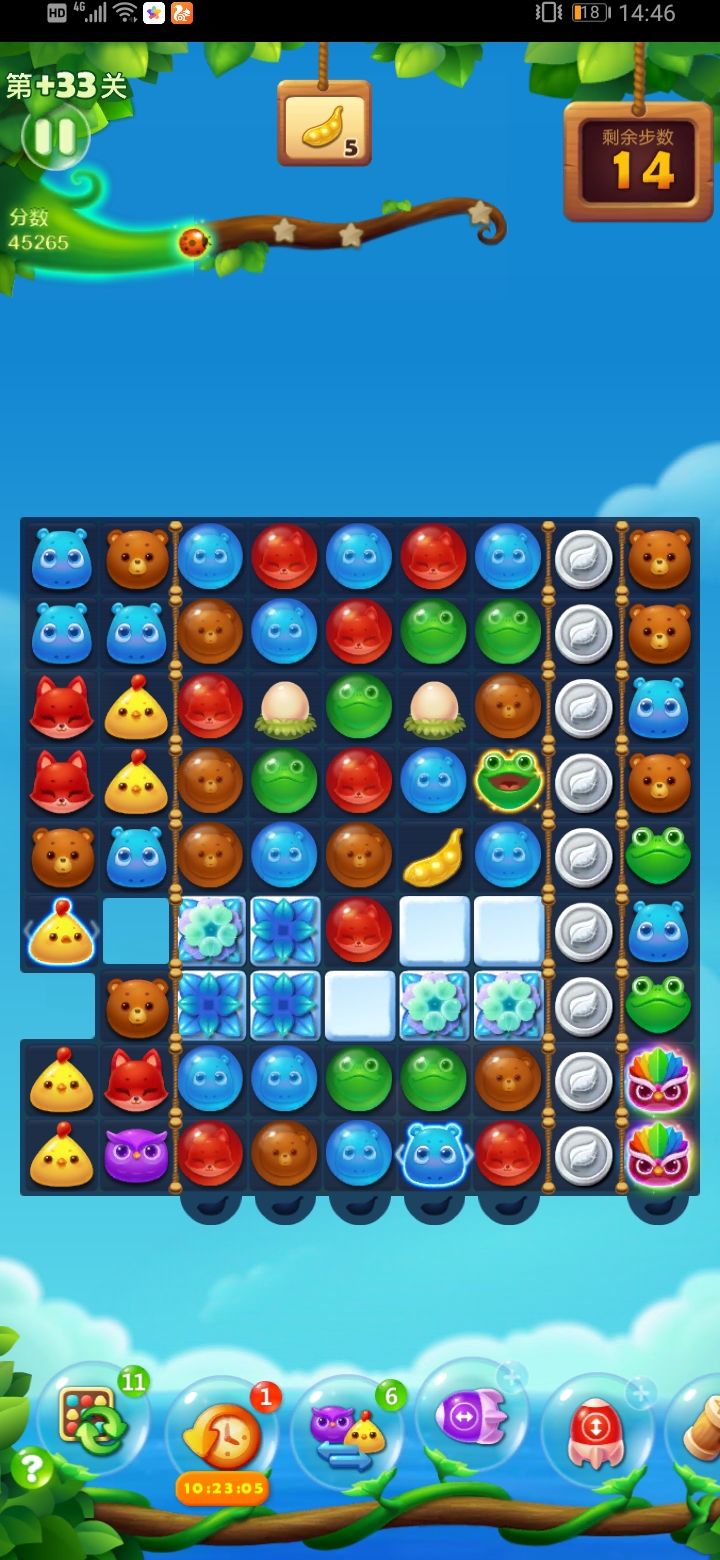Click a blue flower frozen tile
The image size is (720, 1560).
click(x=285, y=932)
